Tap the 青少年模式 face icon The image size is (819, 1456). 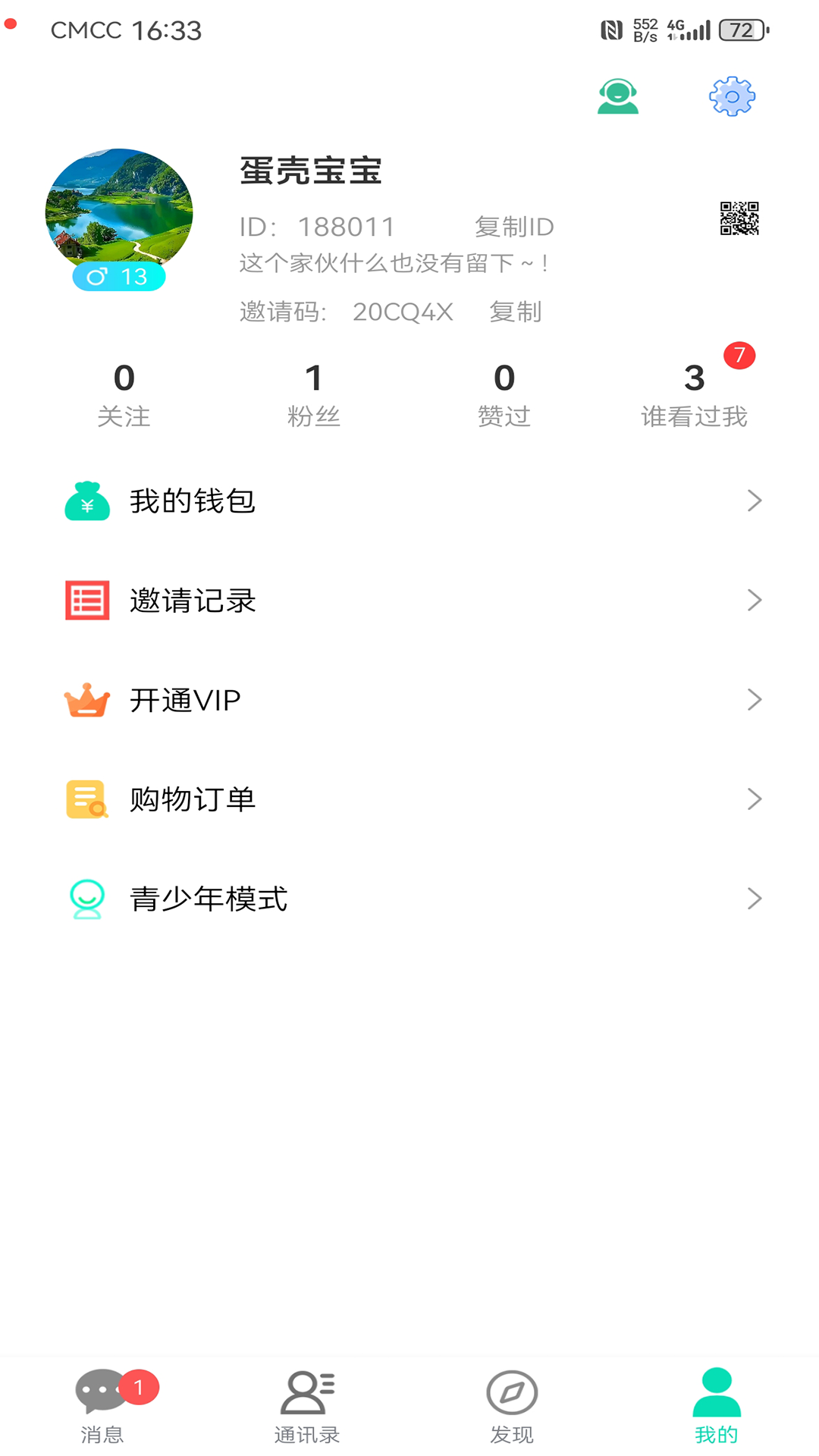(x=86, y=899)
